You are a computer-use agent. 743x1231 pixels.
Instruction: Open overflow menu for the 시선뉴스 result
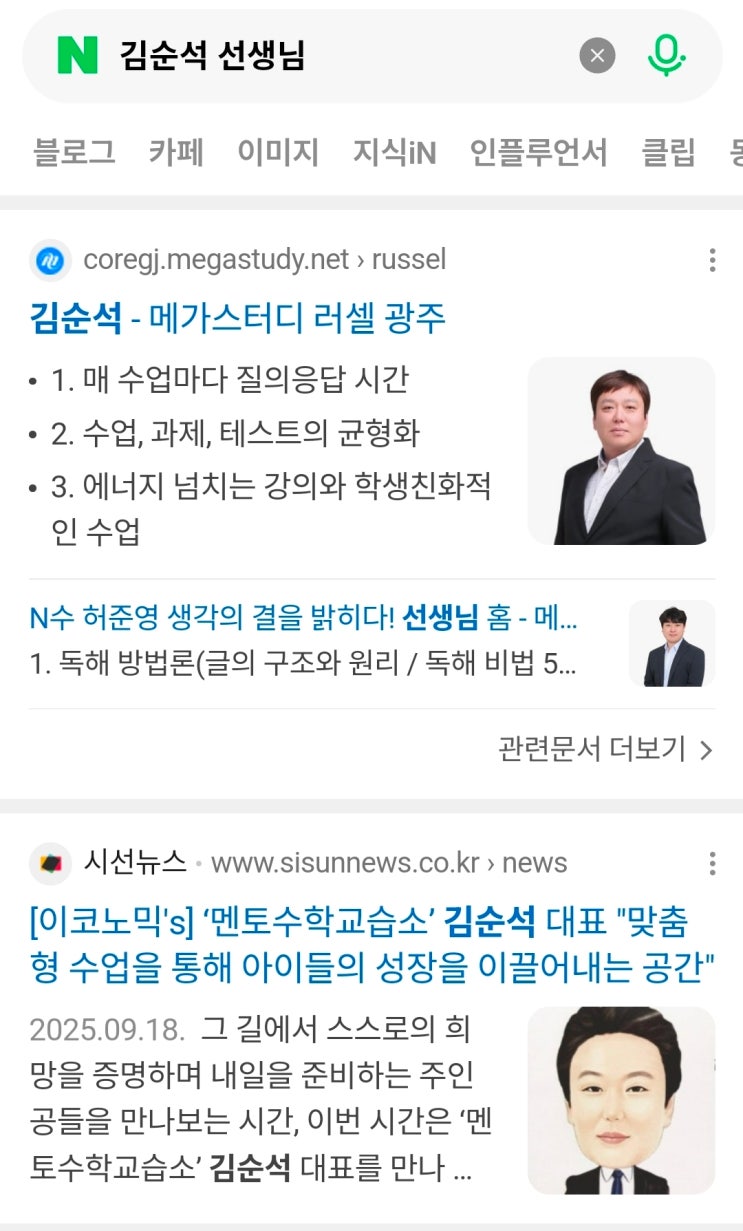(x=712, y=863)
